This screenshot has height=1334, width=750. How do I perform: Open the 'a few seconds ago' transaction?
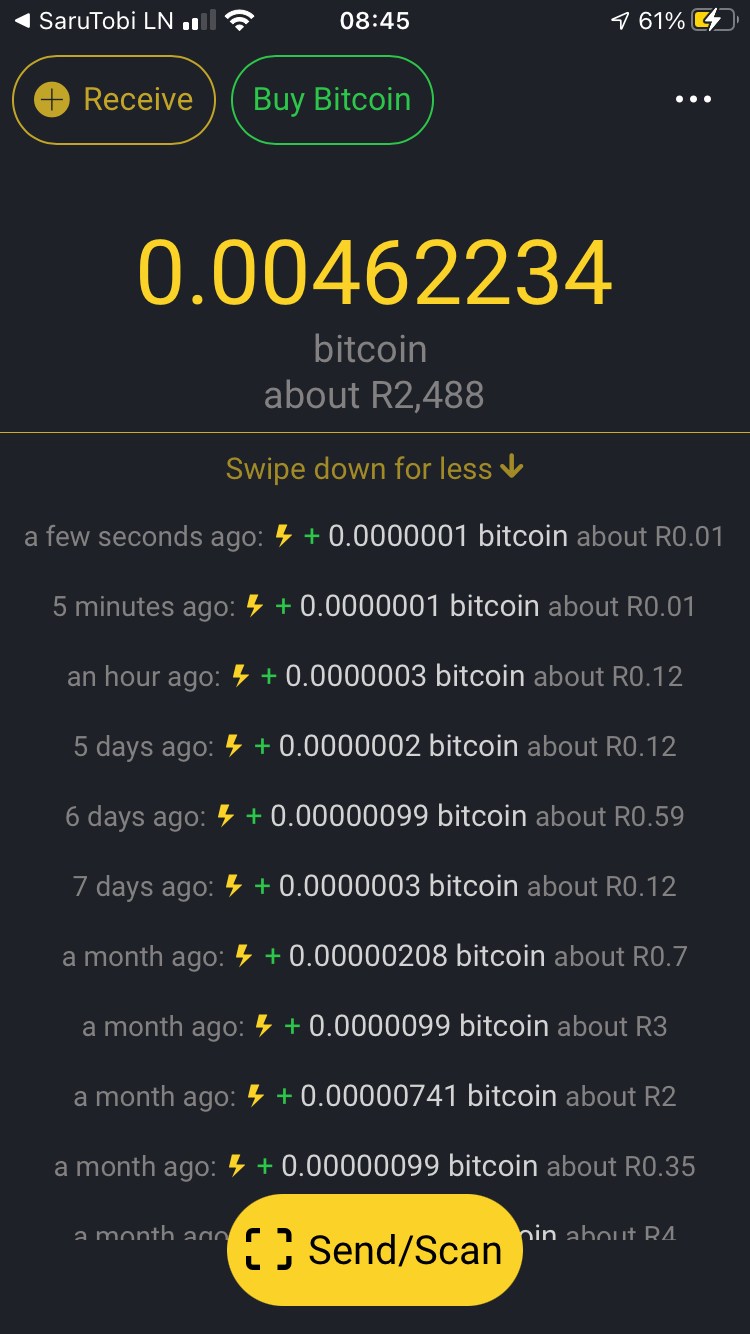[x=374, y=537]
